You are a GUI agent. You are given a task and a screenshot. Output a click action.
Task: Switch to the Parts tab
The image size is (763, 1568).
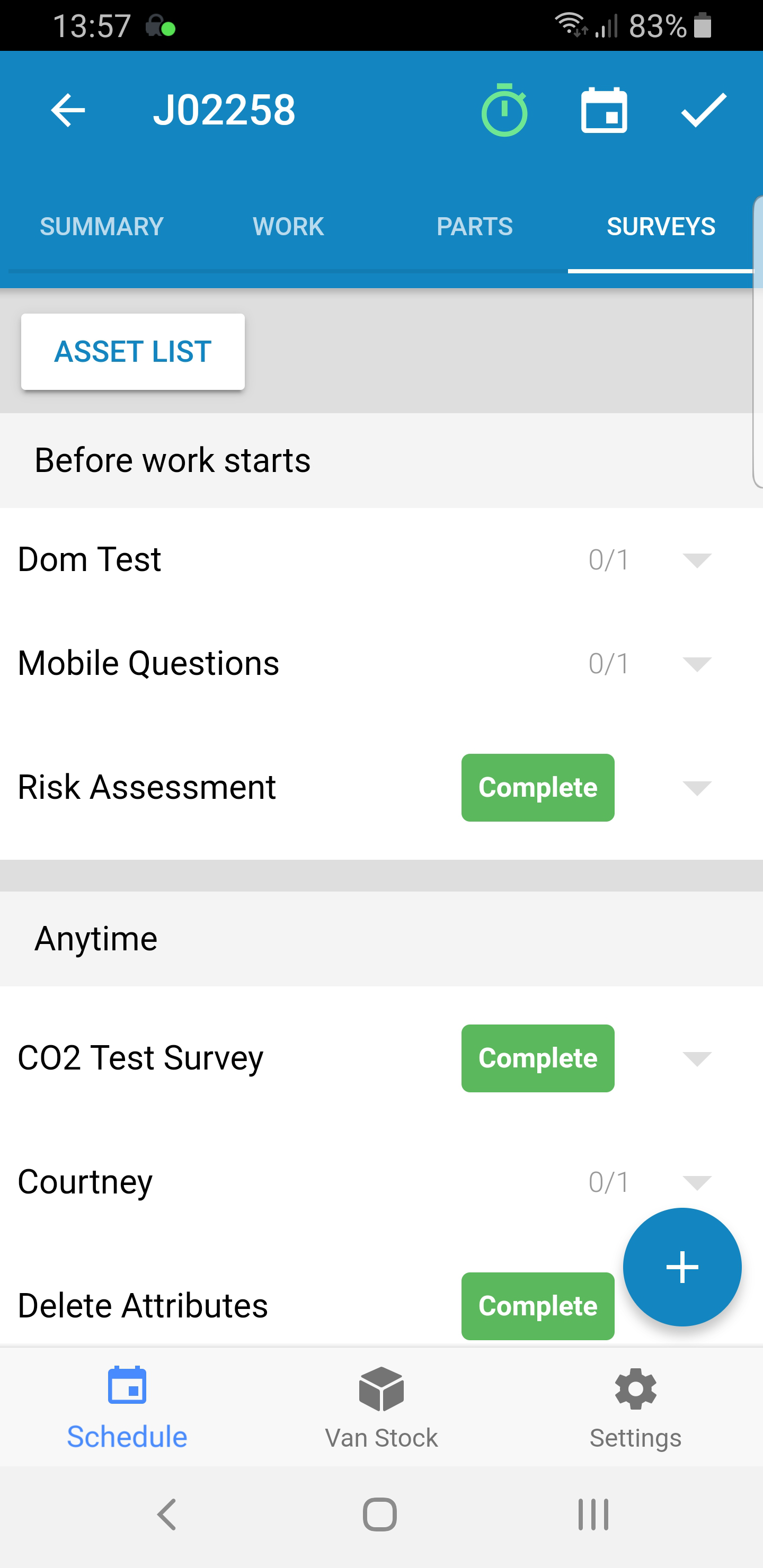pyautogui.click(x=474, y=226)
